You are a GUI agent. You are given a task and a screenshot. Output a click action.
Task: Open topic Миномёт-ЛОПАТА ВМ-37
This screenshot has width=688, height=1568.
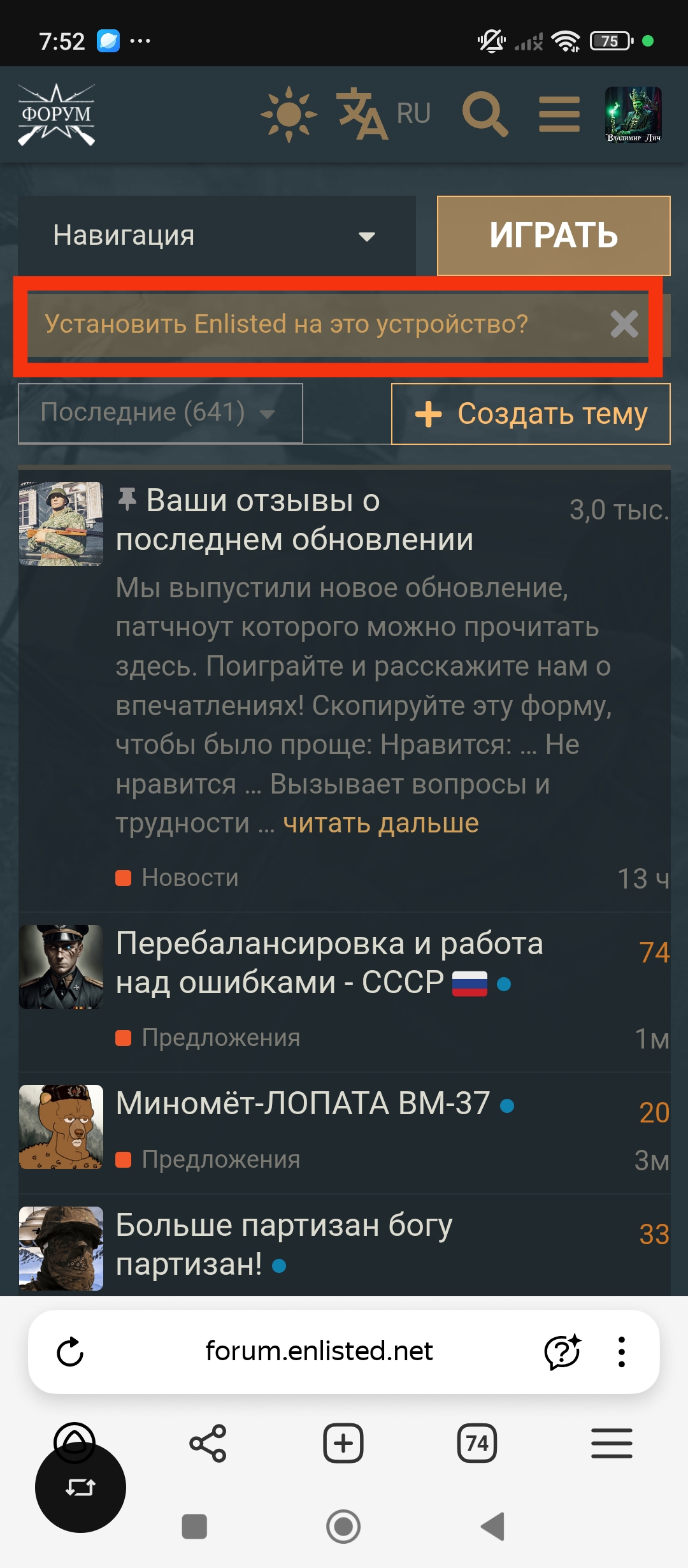(303, 1103)
